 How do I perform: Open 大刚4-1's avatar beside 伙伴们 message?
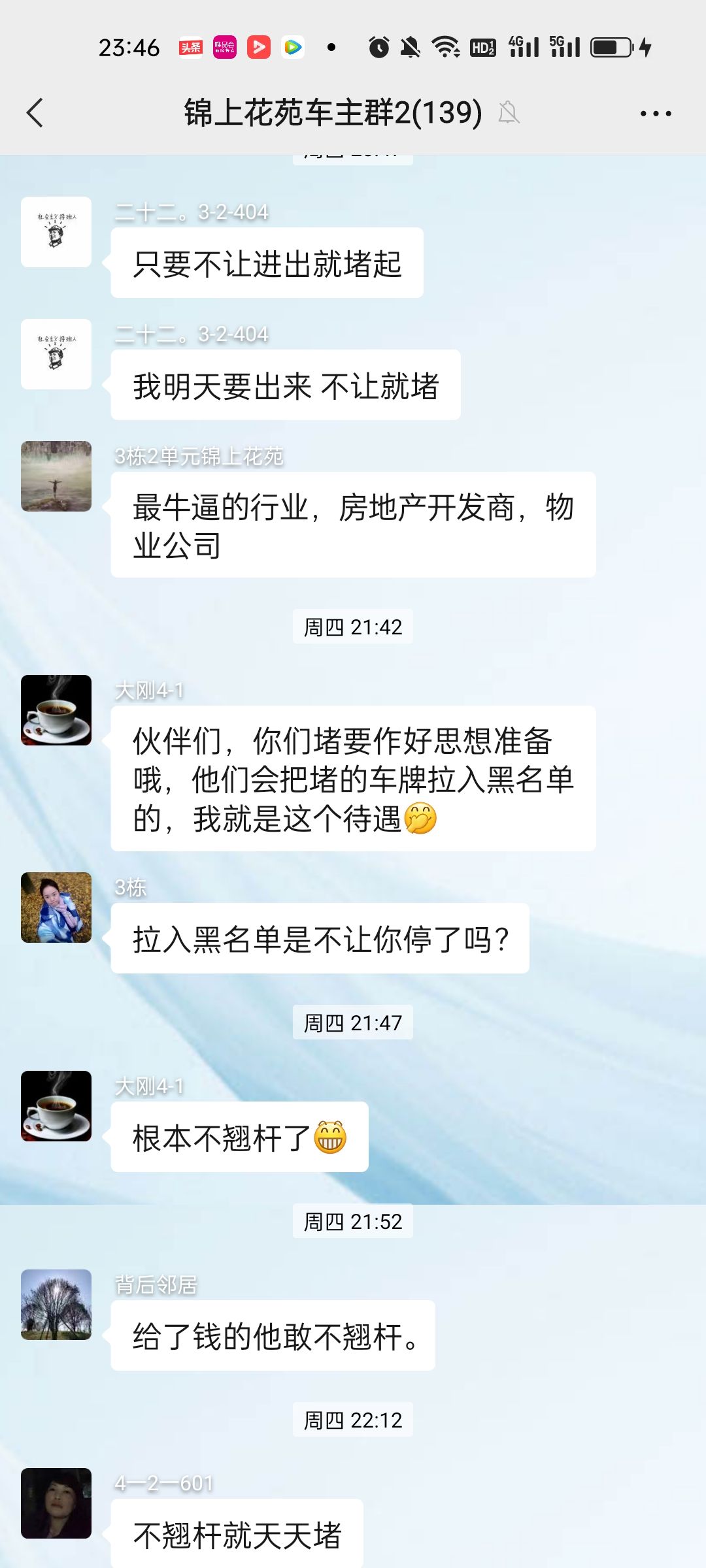[x=56, y=710]
